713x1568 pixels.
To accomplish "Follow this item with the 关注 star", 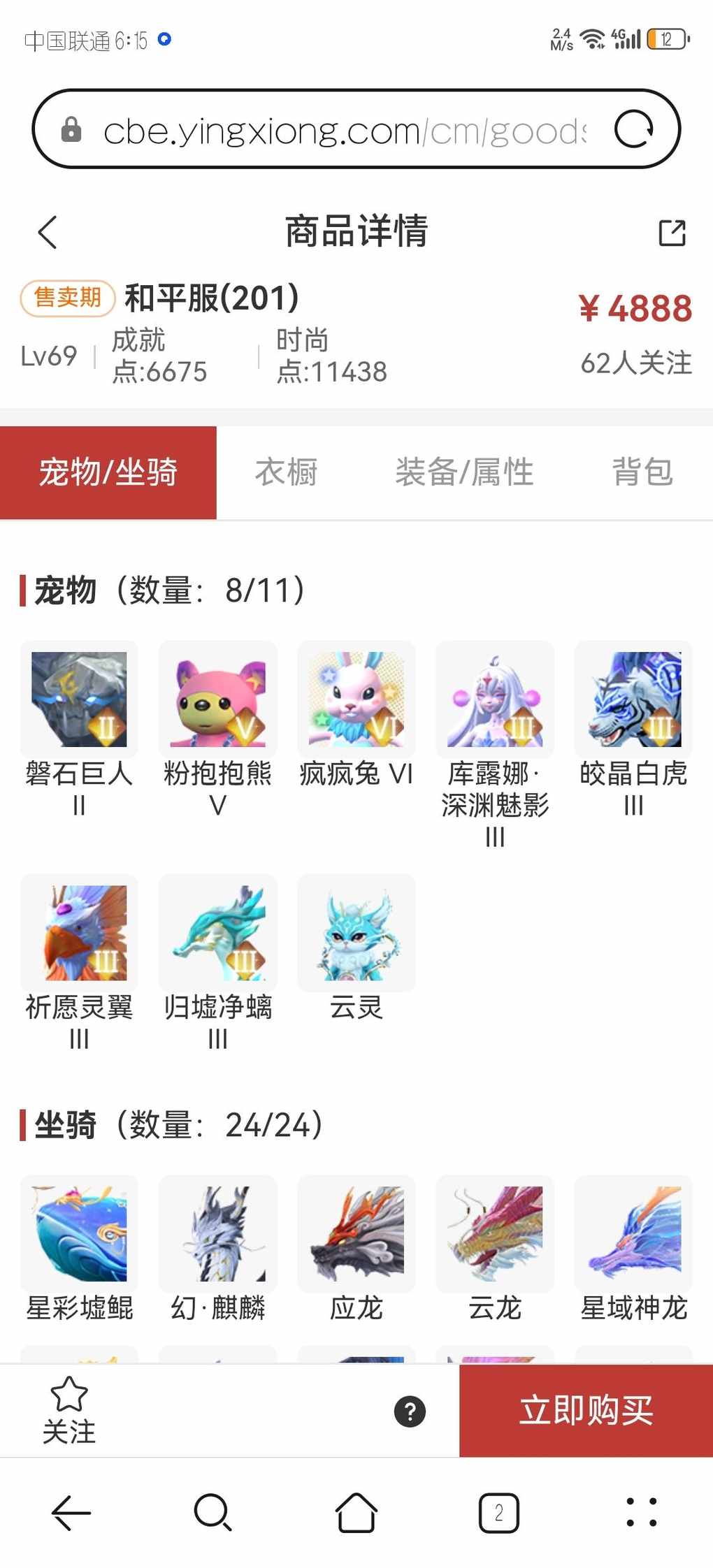I will tap(69, 1410).
